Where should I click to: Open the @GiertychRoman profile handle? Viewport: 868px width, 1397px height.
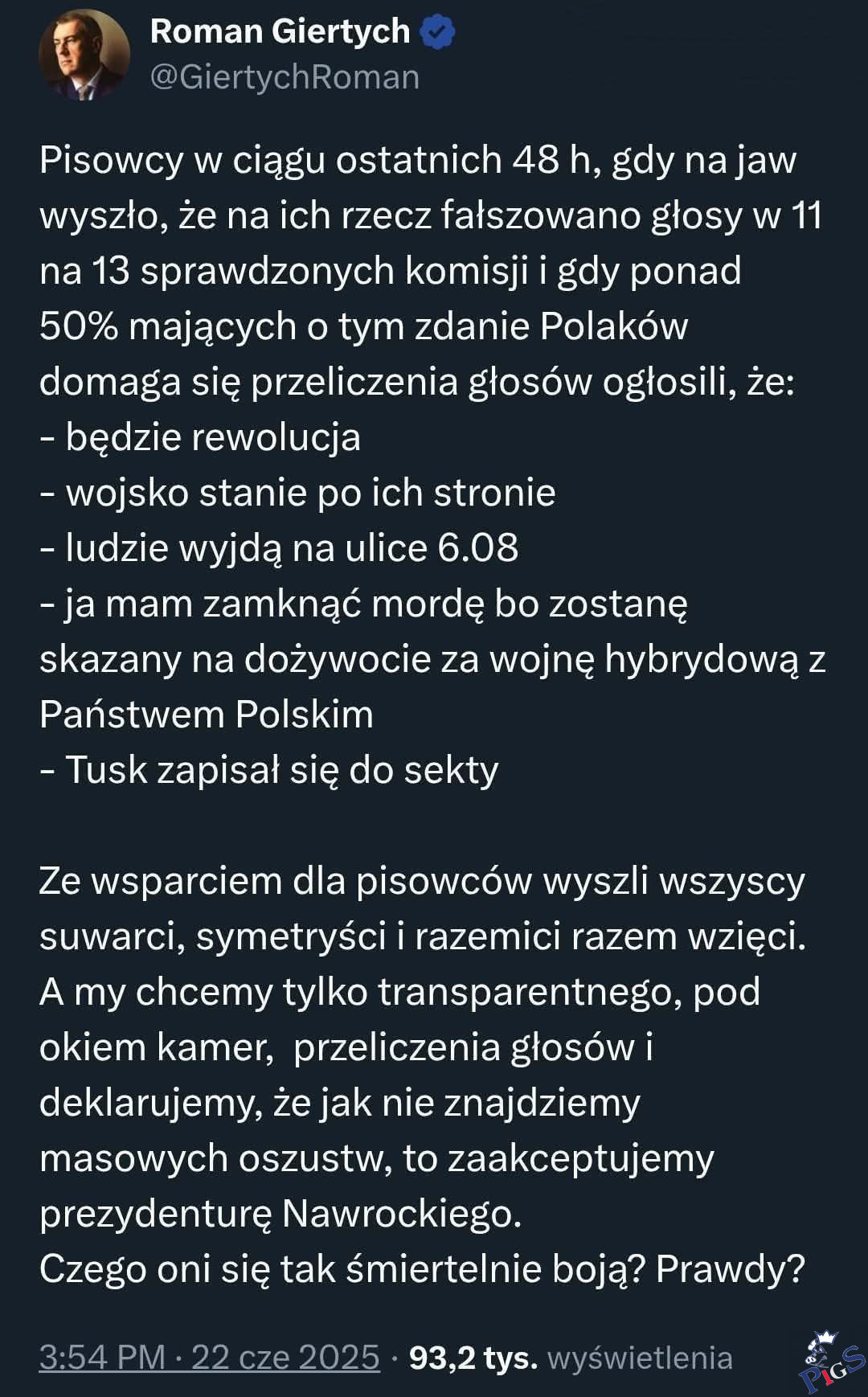coord(285,77)
